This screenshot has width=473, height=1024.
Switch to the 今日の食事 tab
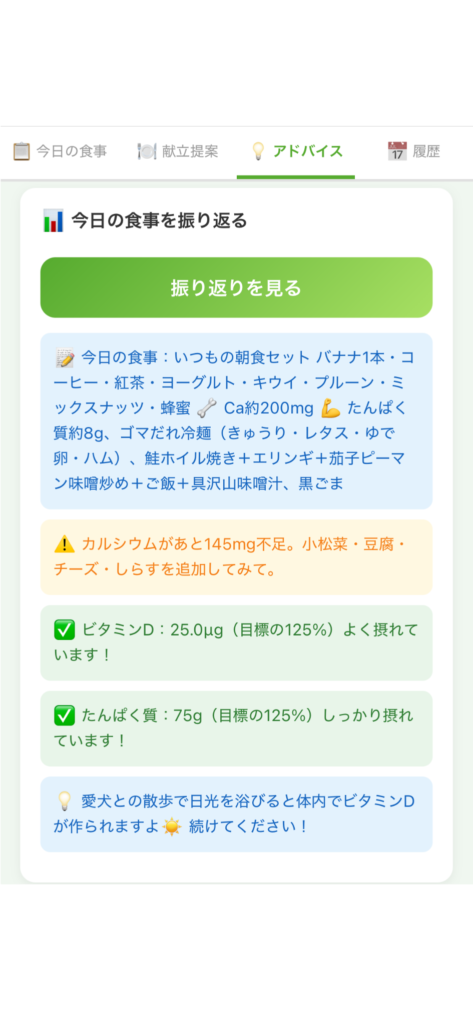tap(59, 152)
